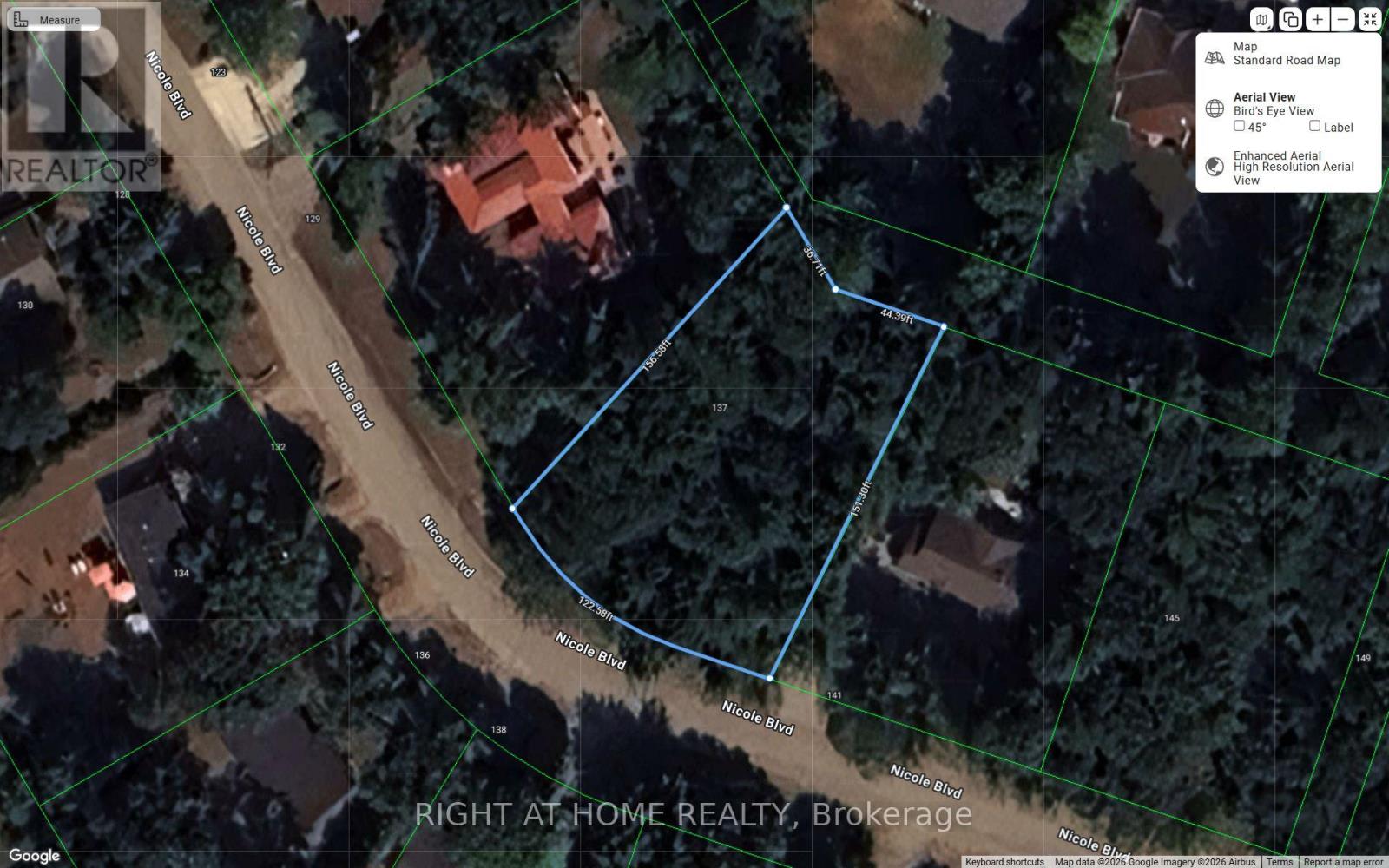
Task: Open the map Terms link
Action: tap(1279, 862)
